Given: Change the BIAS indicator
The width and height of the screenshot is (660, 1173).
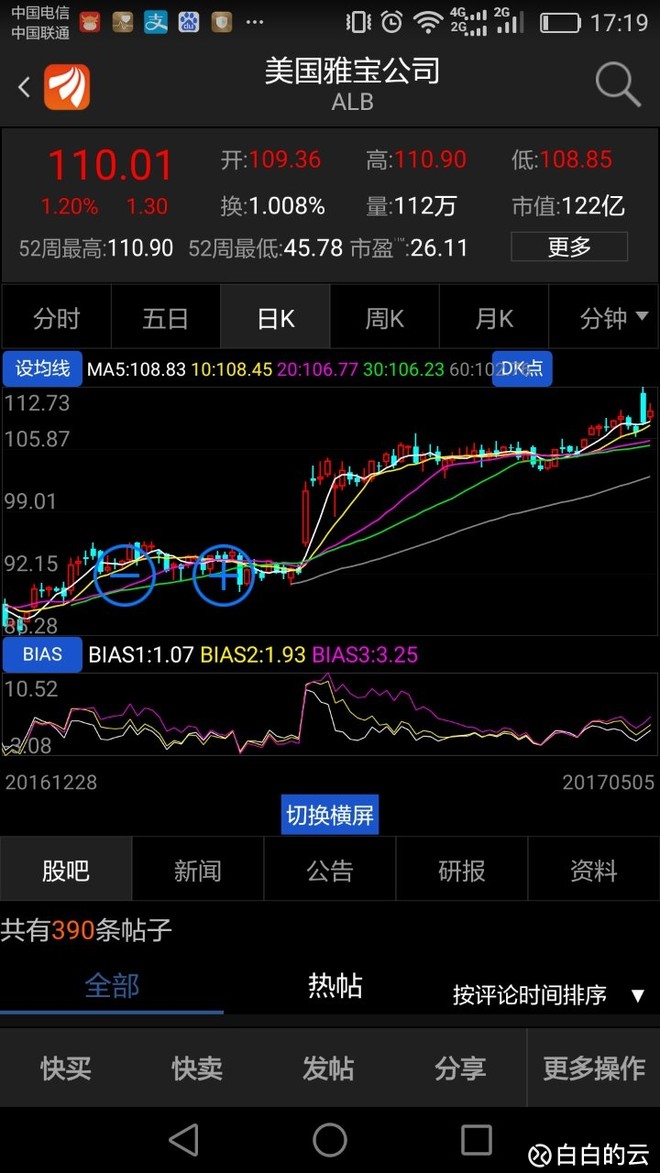Looking at the screenshot, I should point(42,655).
